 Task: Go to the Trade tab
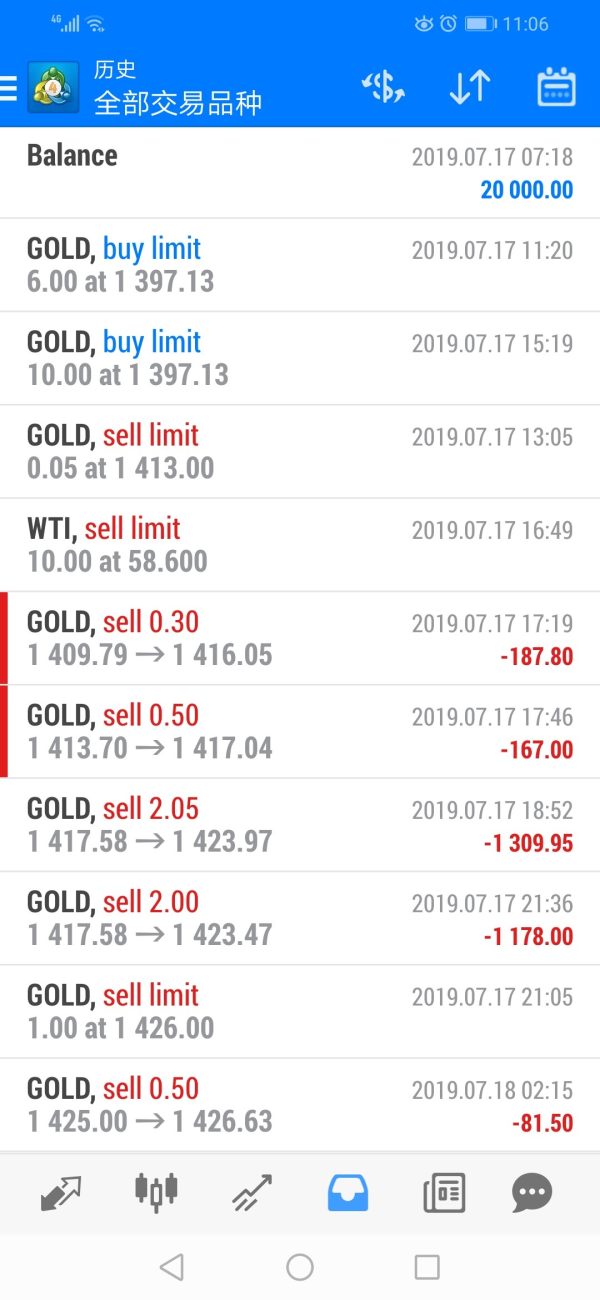click(x=251, y=1192)
